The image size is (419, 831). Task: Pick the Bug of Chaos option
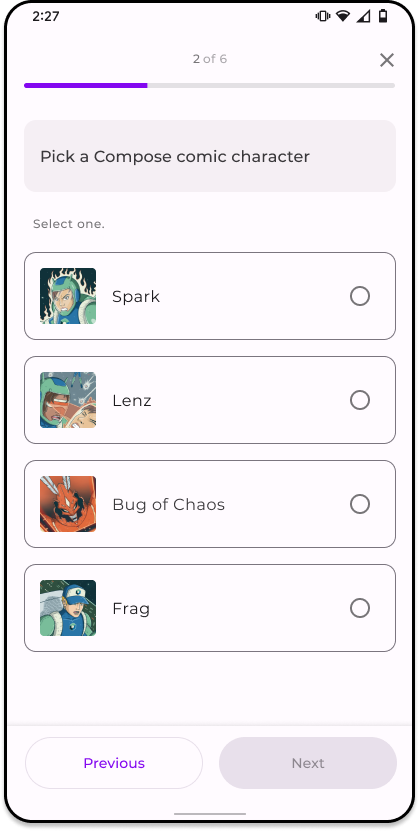pos(210,504)
